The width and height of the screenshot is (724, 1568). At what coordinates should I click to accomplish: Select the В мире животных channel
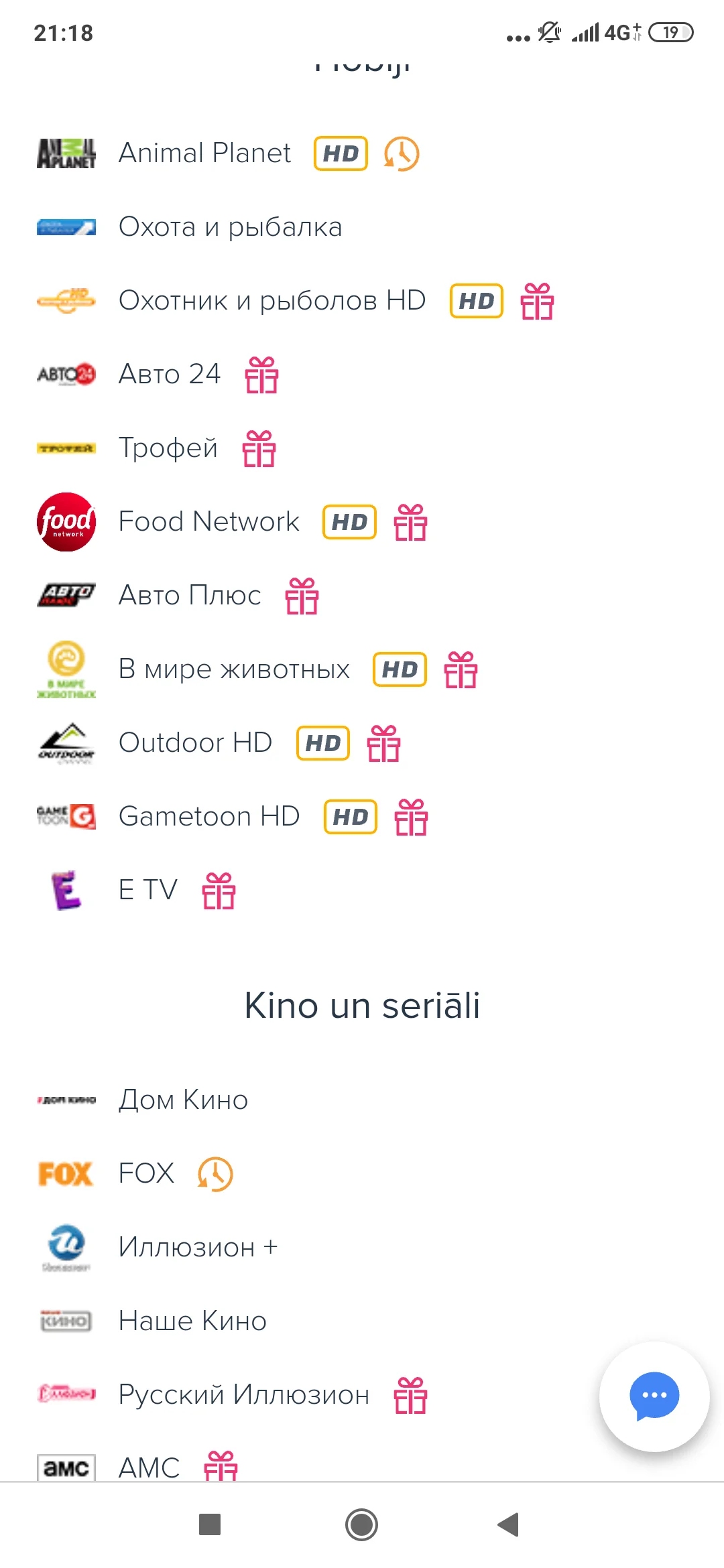point(234,669)
